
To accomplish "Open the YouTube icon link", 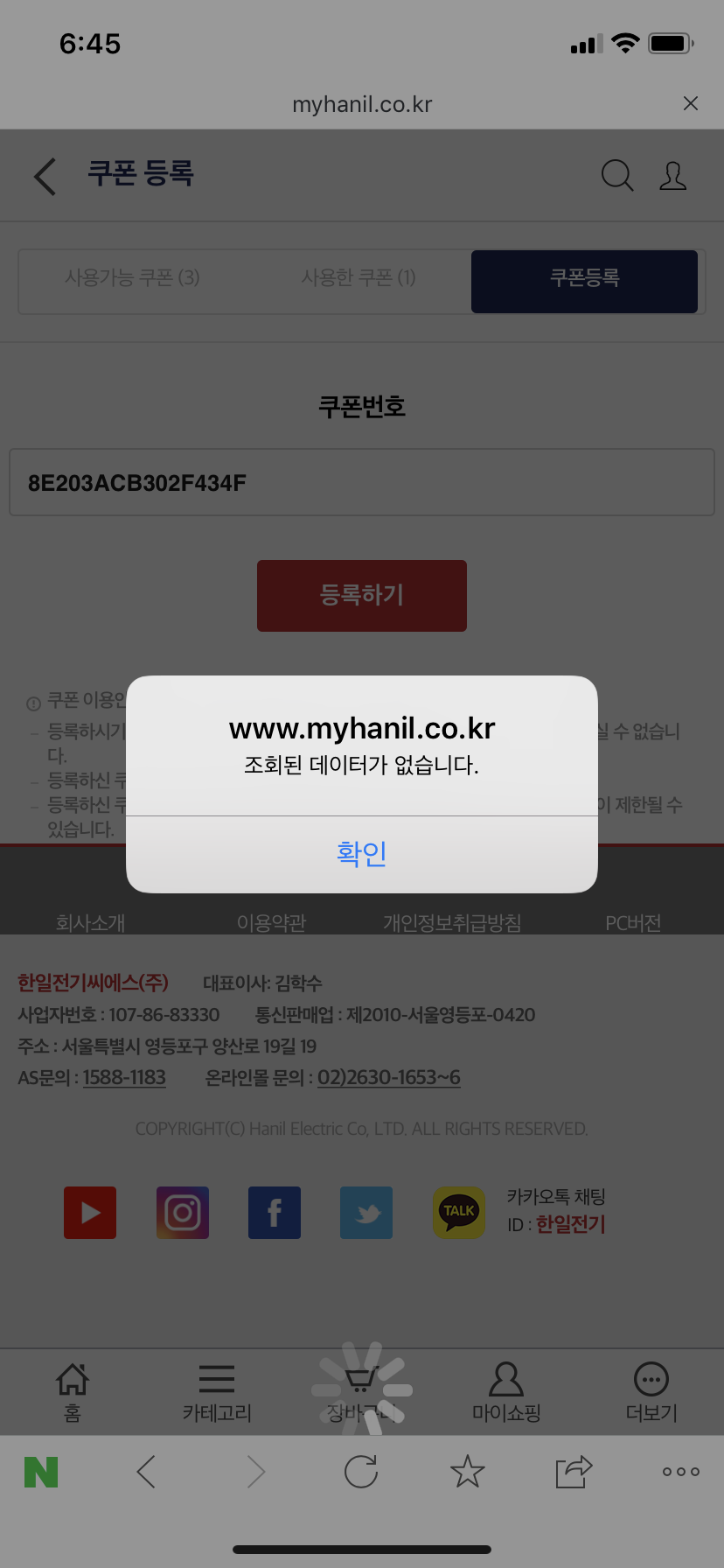I will (90, 1213).
